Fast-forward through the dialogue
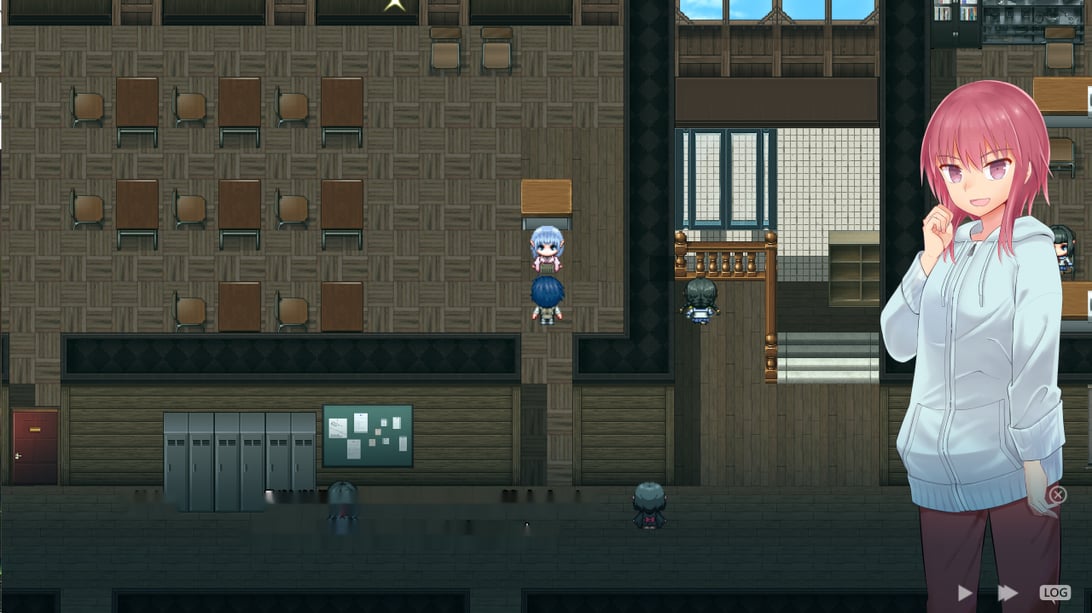1092x613 pixels. 1007,593
